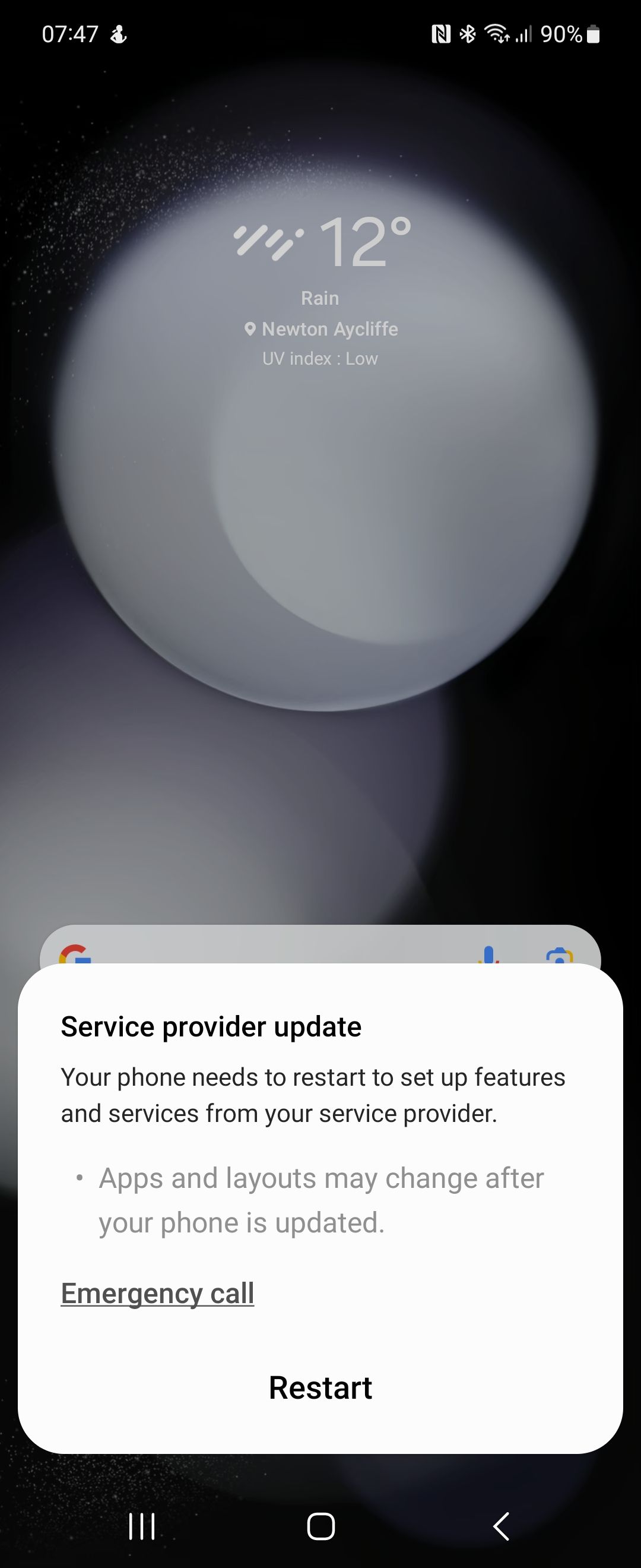The width and height of the screenshot is (641, 1568).
Task: Tap the home button
Action: coord(320,1526)
